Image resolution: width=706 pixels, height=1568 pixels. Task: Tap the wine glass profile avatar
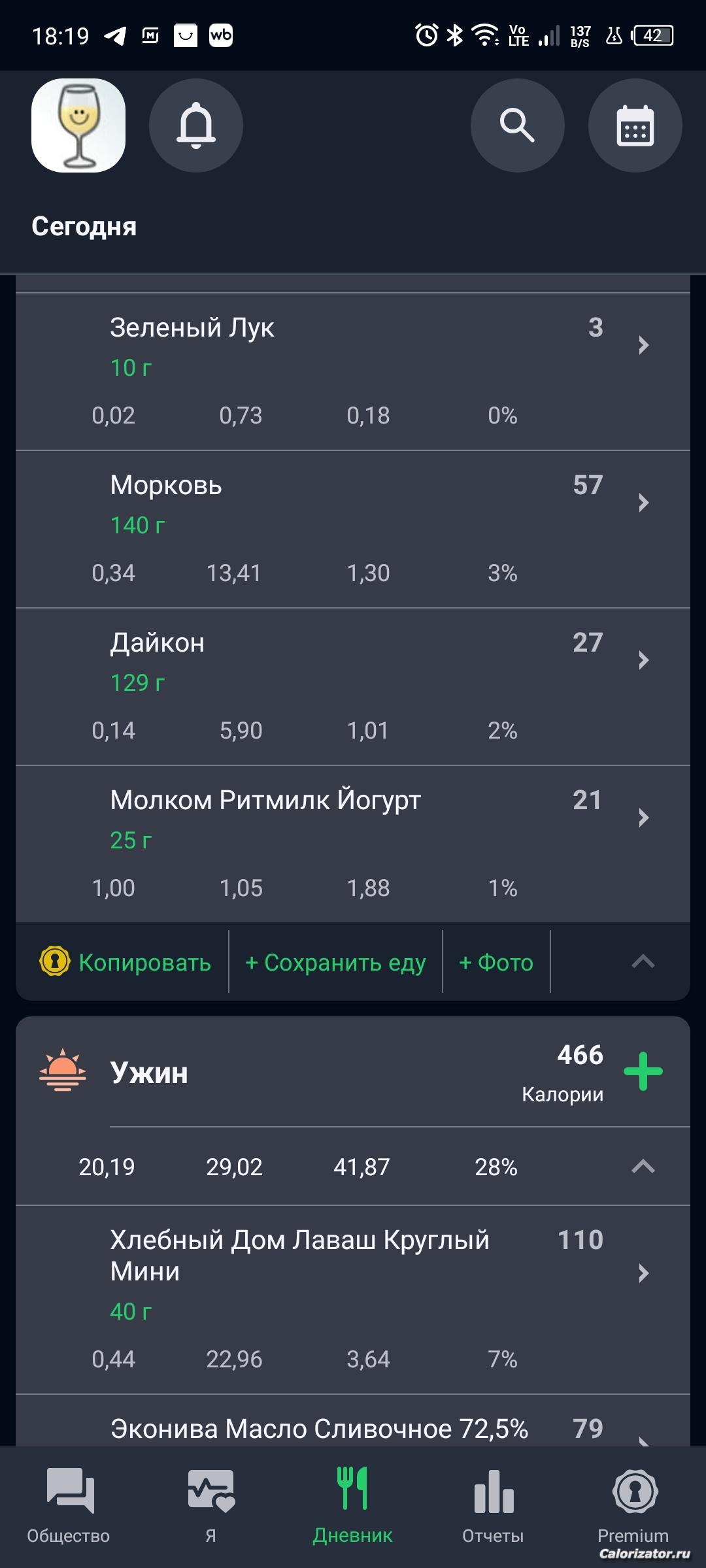(x=78, y=125)
